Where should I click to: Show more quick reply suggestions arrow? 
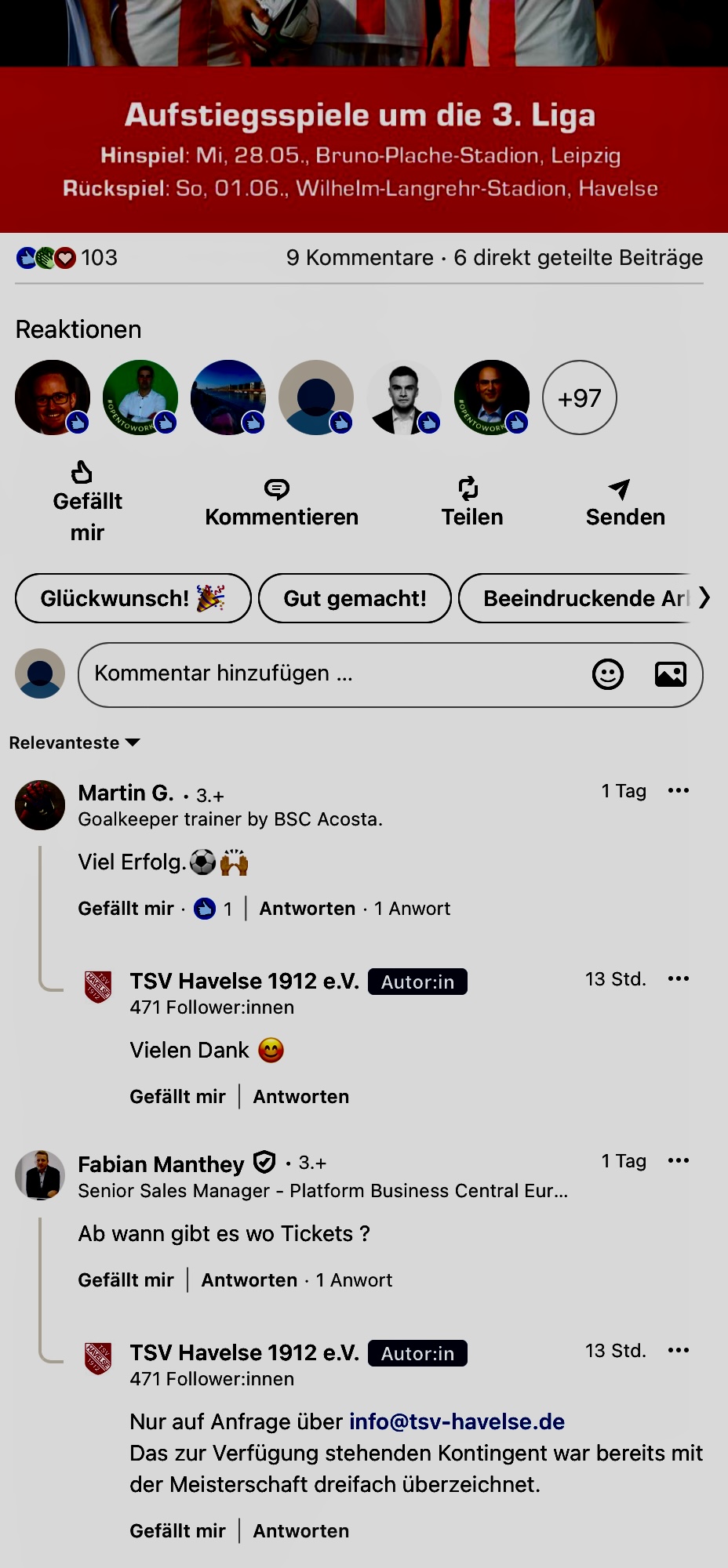[704, 598]
